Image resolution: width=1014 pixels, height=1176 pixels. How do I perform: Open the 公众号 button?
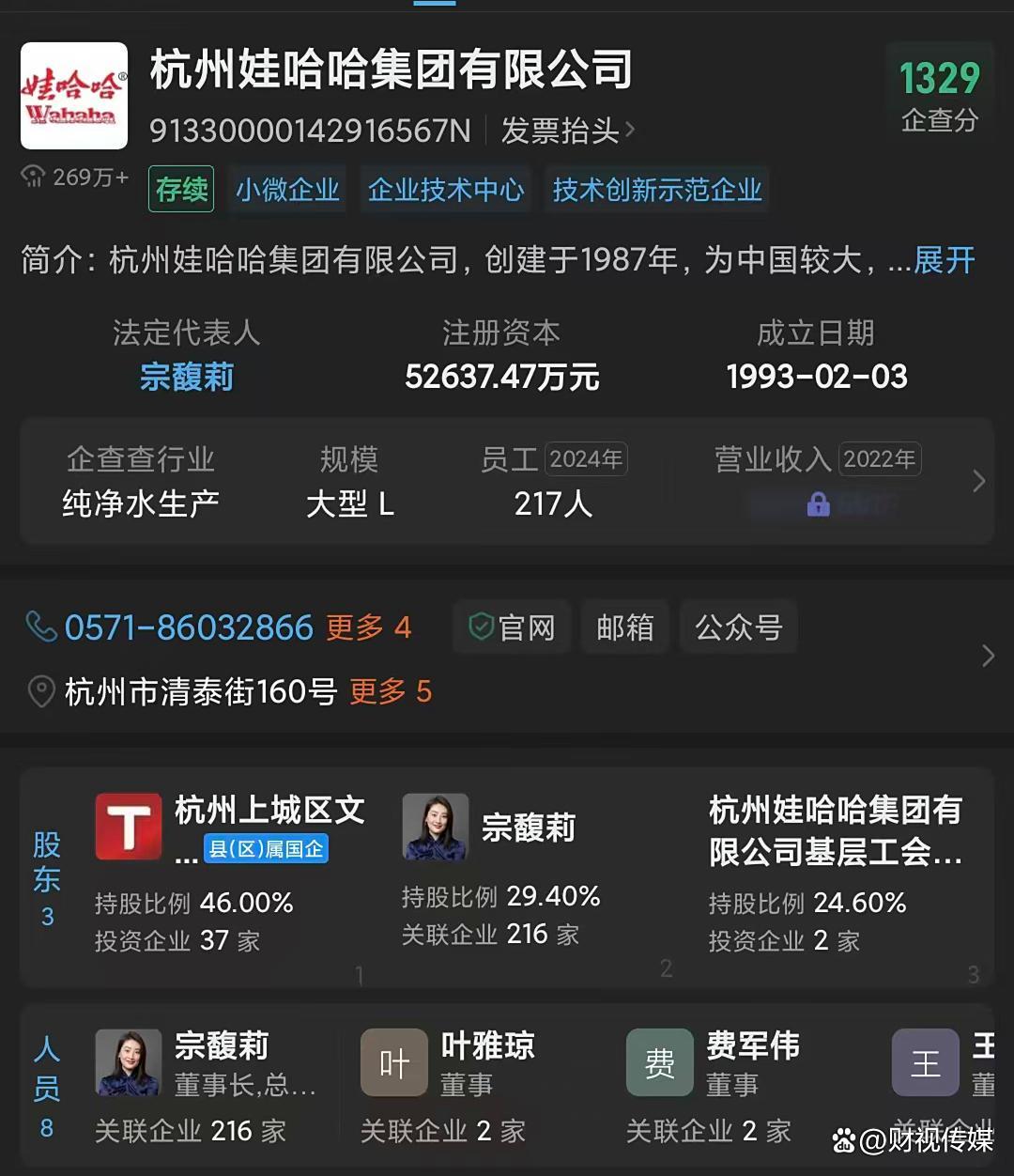pos(738,627)
